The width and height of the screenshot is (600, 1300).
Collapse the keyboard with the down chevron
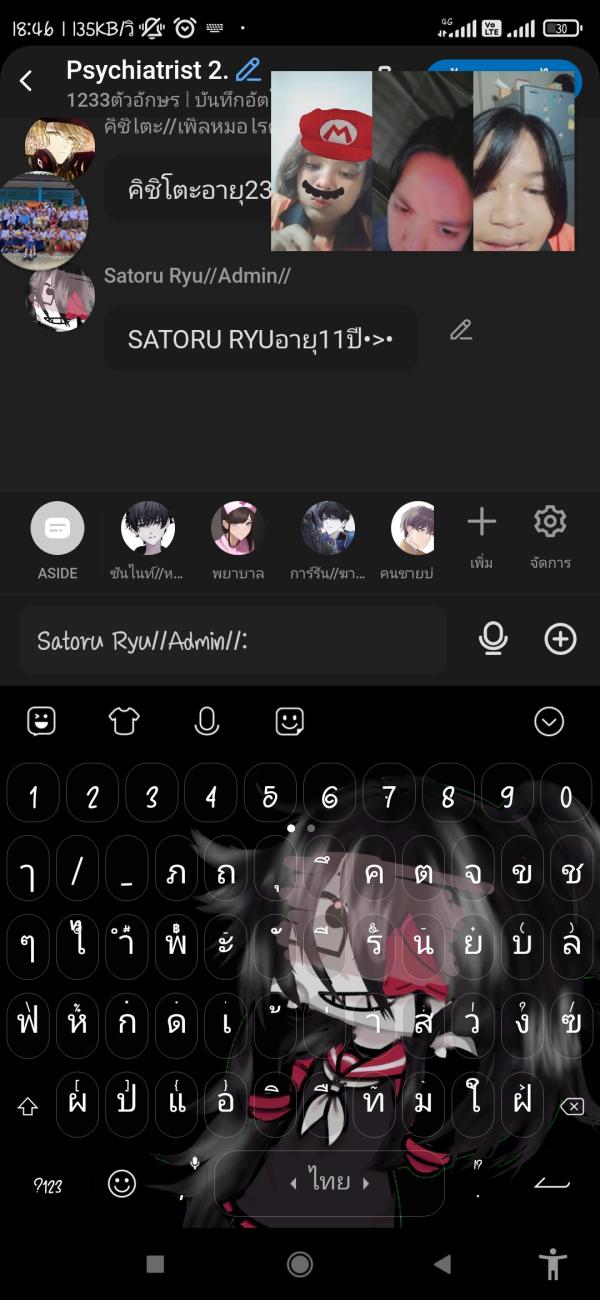pos(549,721)
